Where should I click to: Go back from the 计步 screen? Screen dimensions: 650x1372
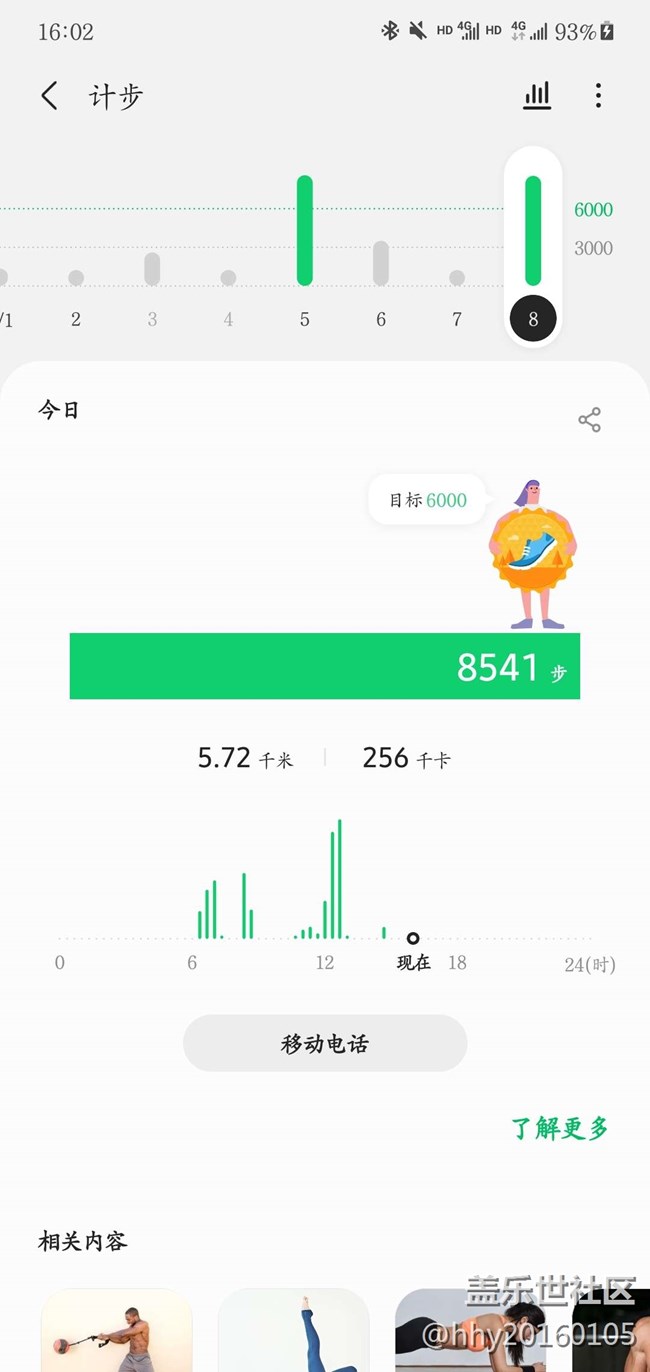[x=50, y=96]
